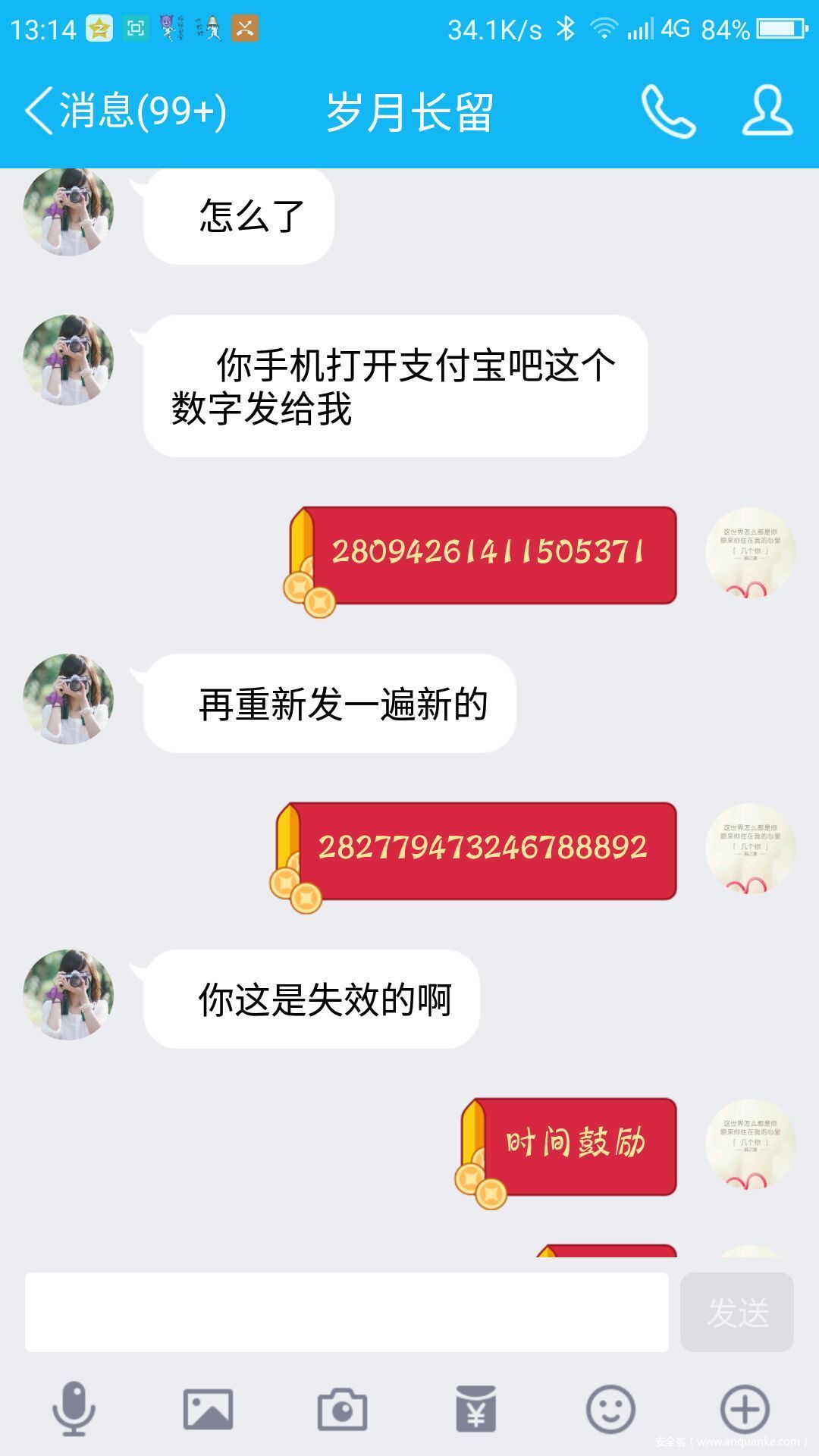Start a voice call with 岁月长留

click(x=668, y=111)
